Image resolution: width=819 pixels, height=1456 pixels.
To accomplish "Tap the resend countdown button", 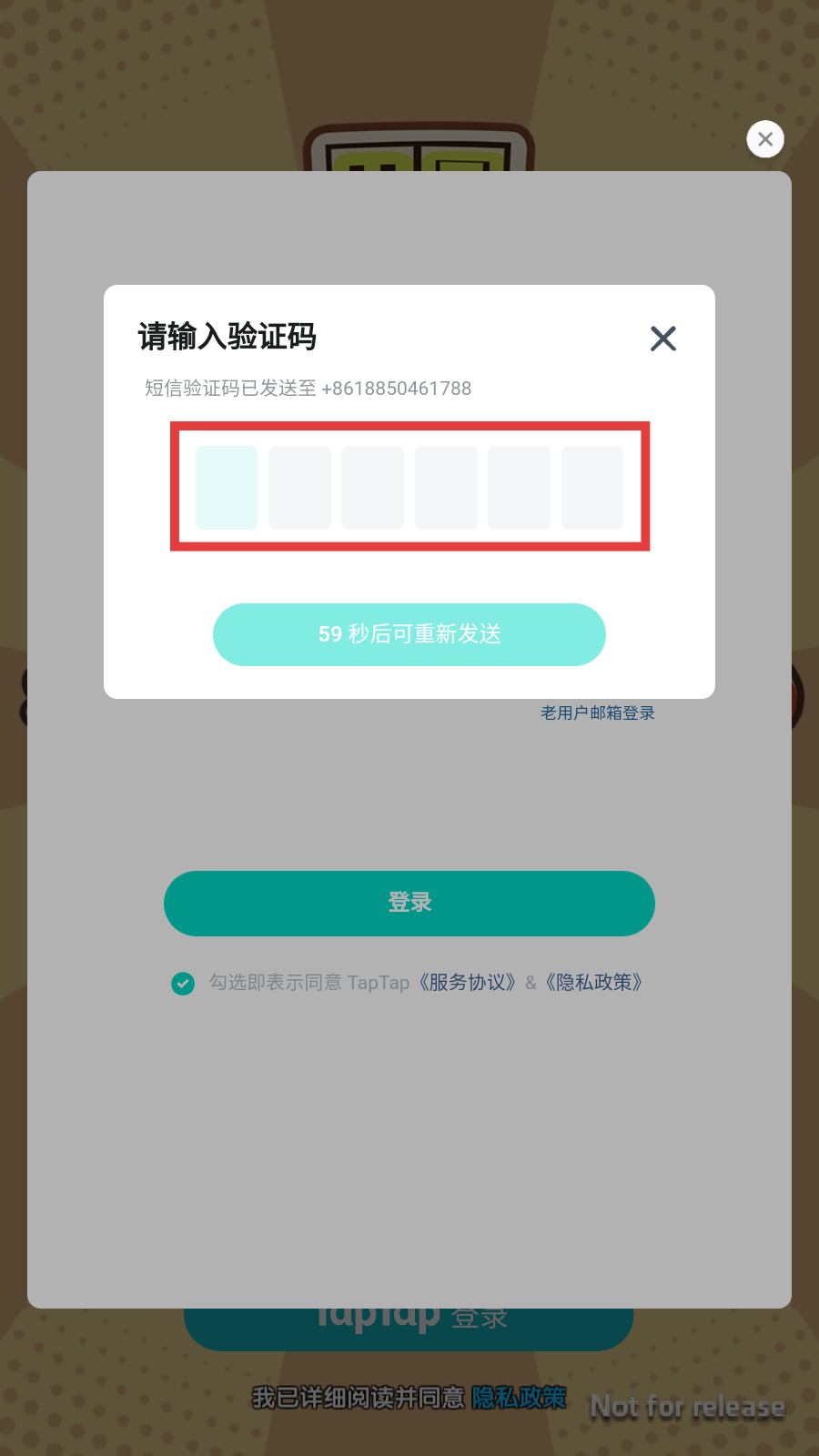I will coord(409,634).
